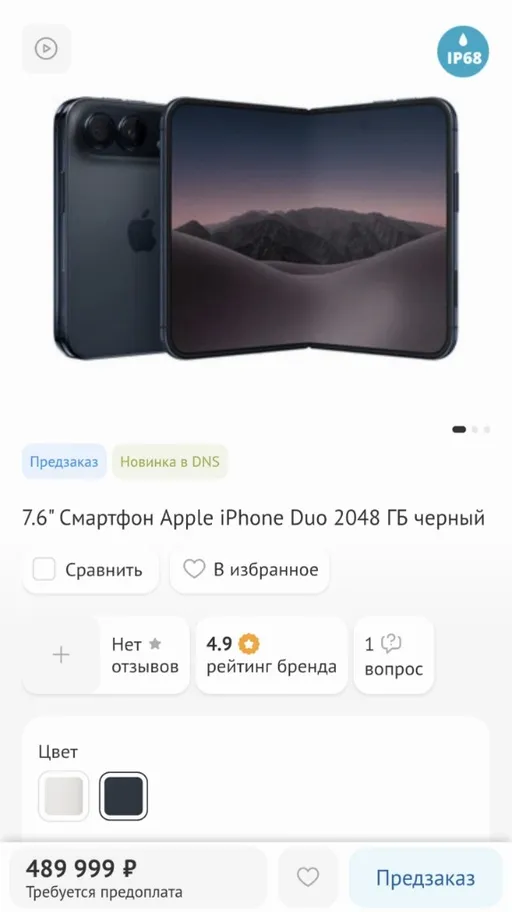
Task: Open the iPhone Duo product image
Action: pos(256,228)
